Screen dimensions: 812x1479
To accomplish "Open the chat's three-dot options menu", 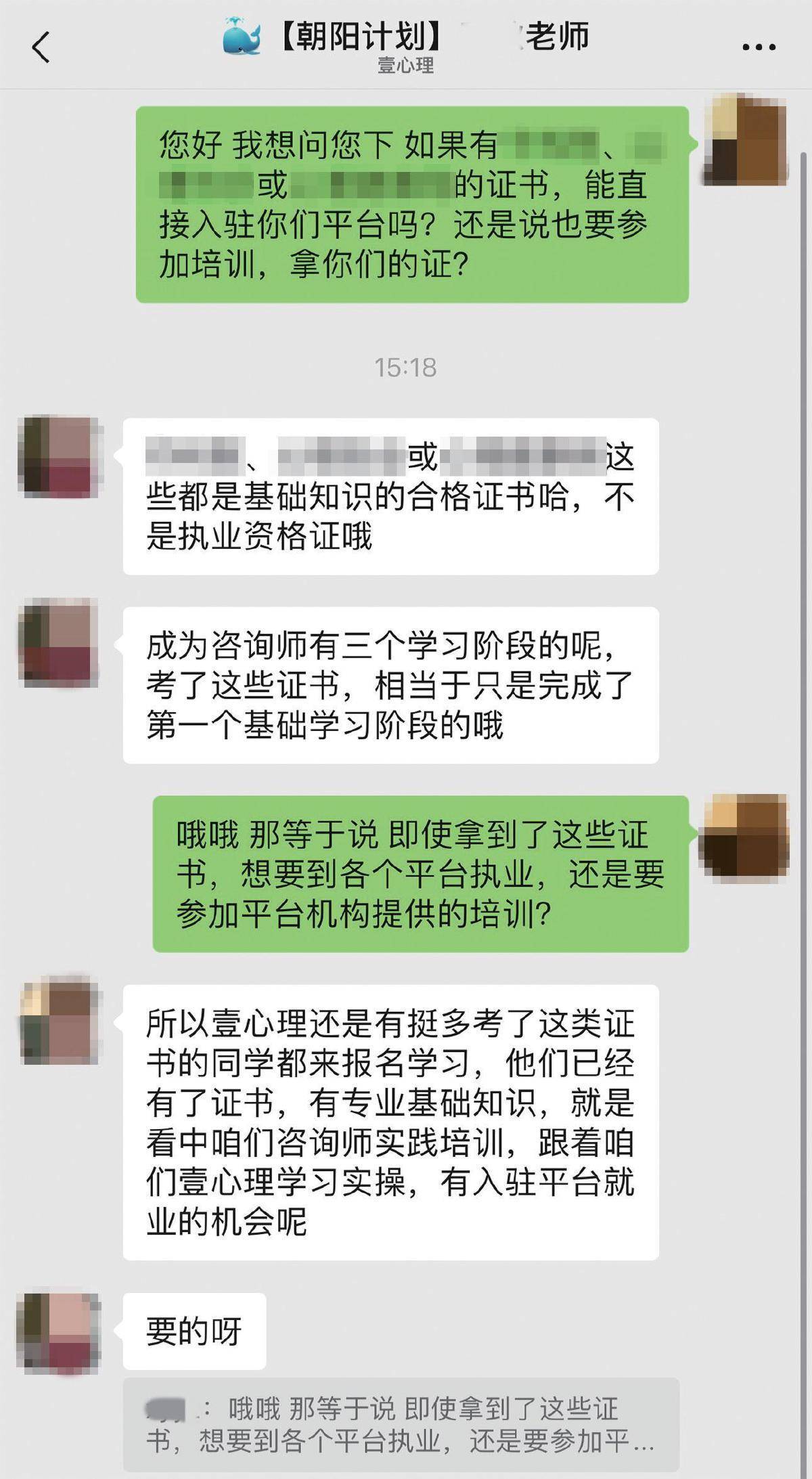I will coord(759,47).
